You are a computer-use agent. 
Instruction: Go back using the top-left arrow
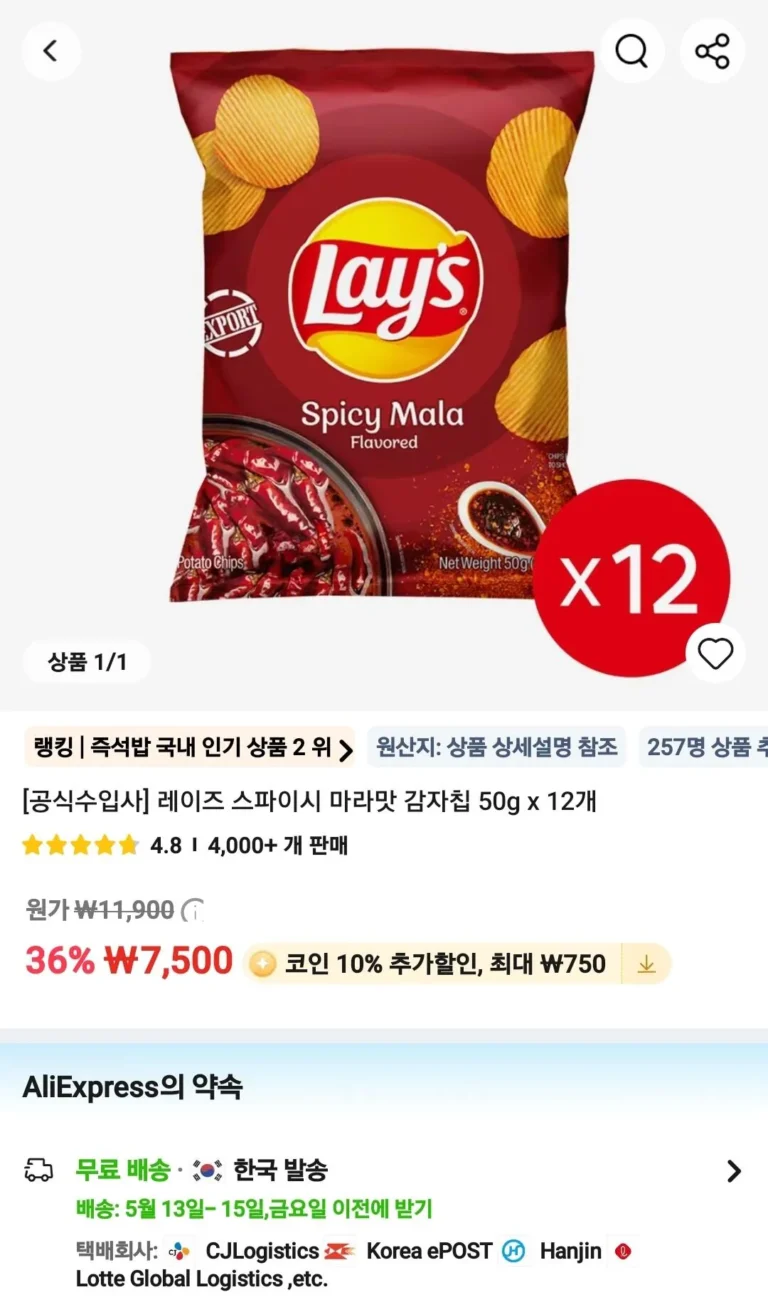coord(51,50)
